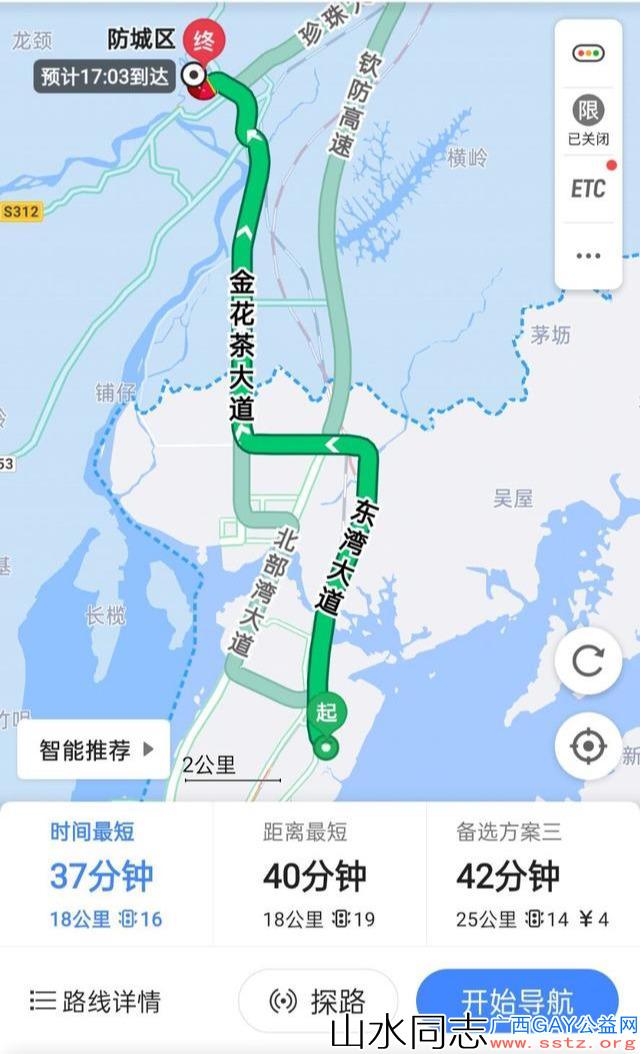Center map on current location
The width and height of the screenshot is (640, 1054).
588,746
